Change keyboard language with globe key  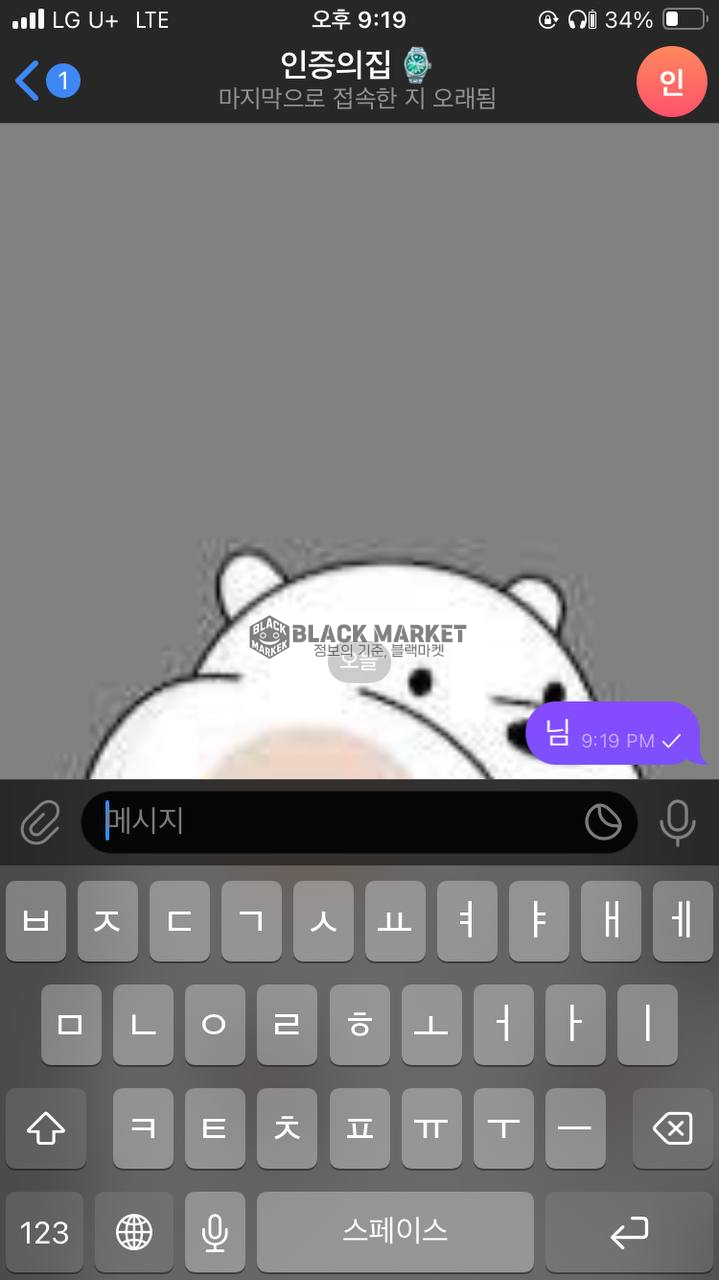coord(134,1232)
